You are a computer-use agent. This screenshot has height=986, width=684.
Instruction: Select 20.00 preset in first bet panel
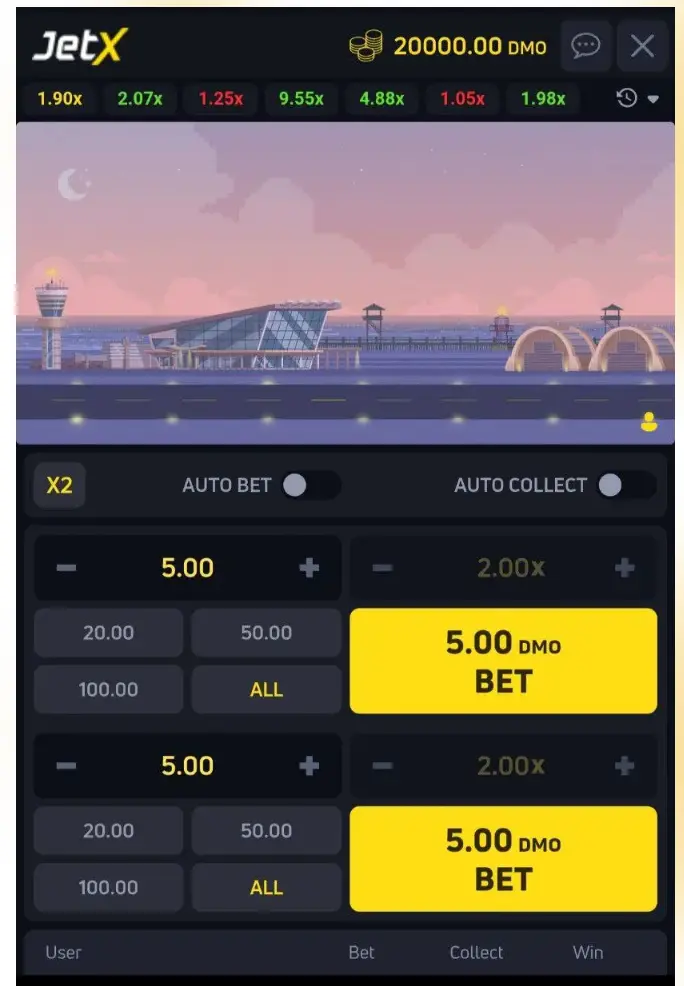108,633
